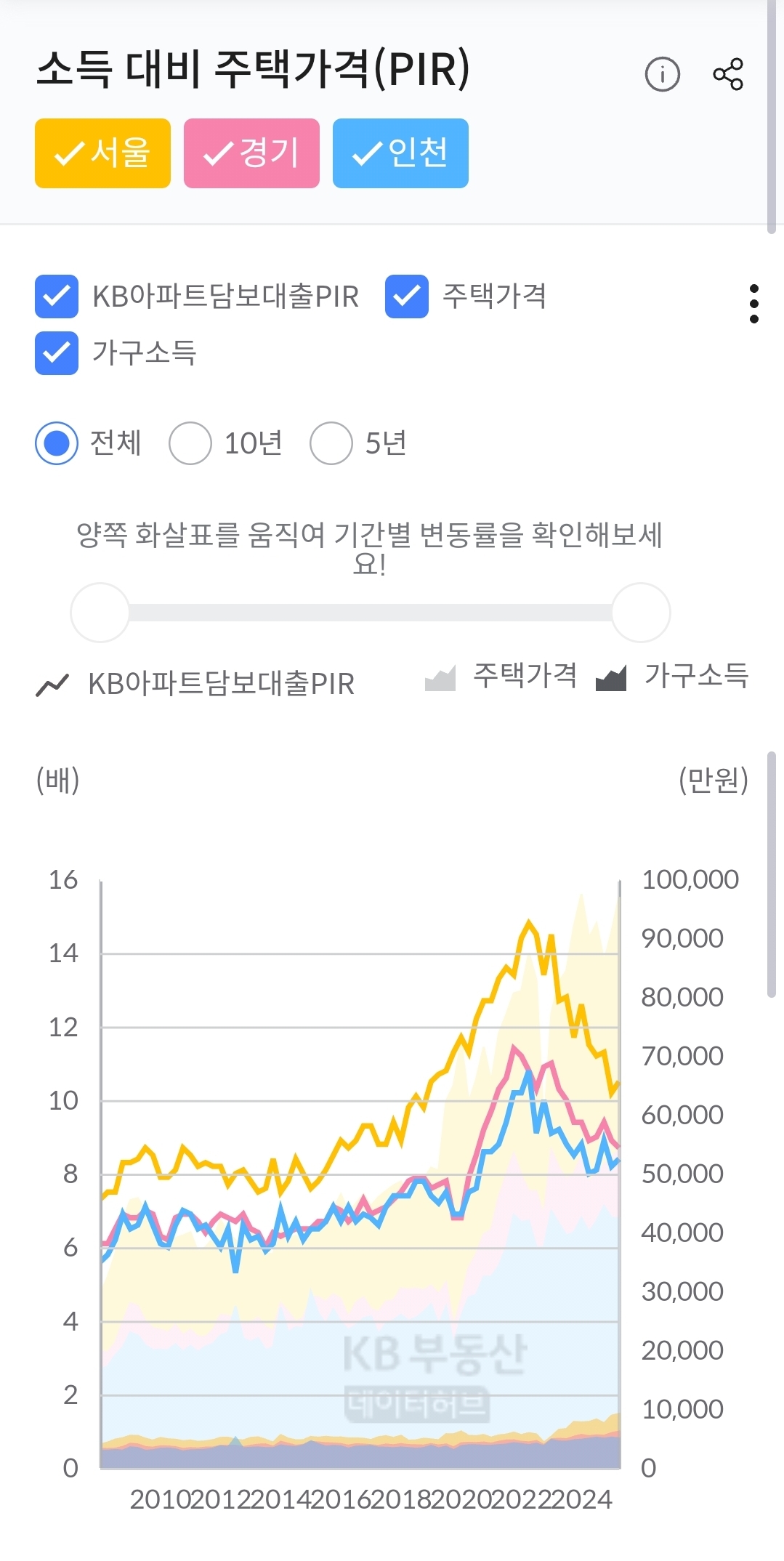
Task: Toggle the 인천 region button
Action: (x=400, y=153)
